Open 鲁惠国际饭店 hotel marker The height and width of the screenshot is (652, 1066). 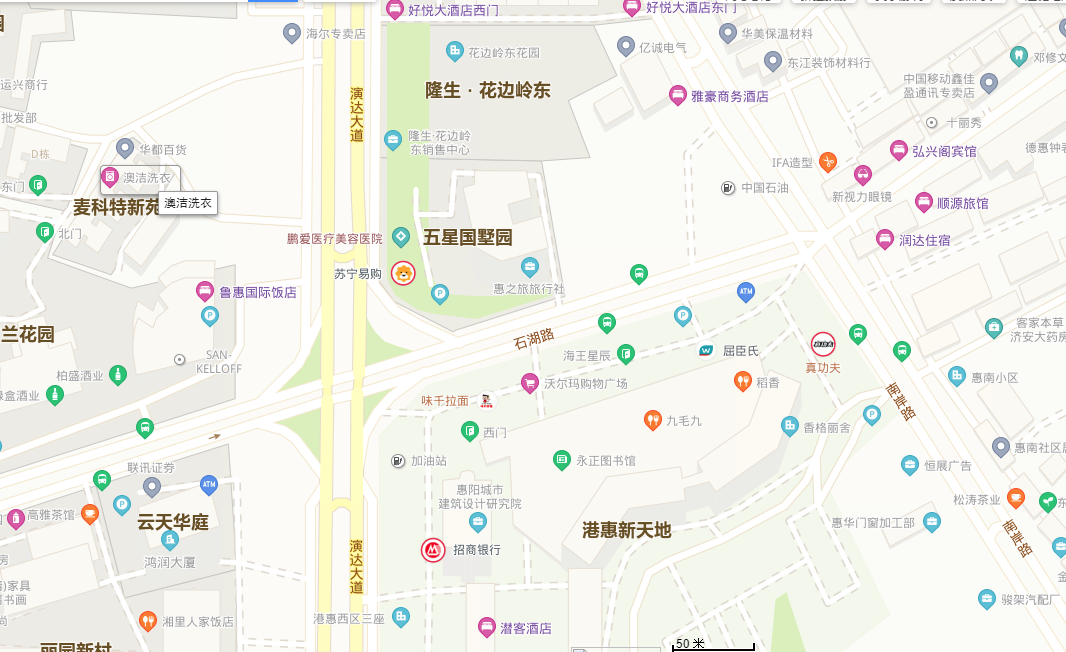tap(204, 292)
